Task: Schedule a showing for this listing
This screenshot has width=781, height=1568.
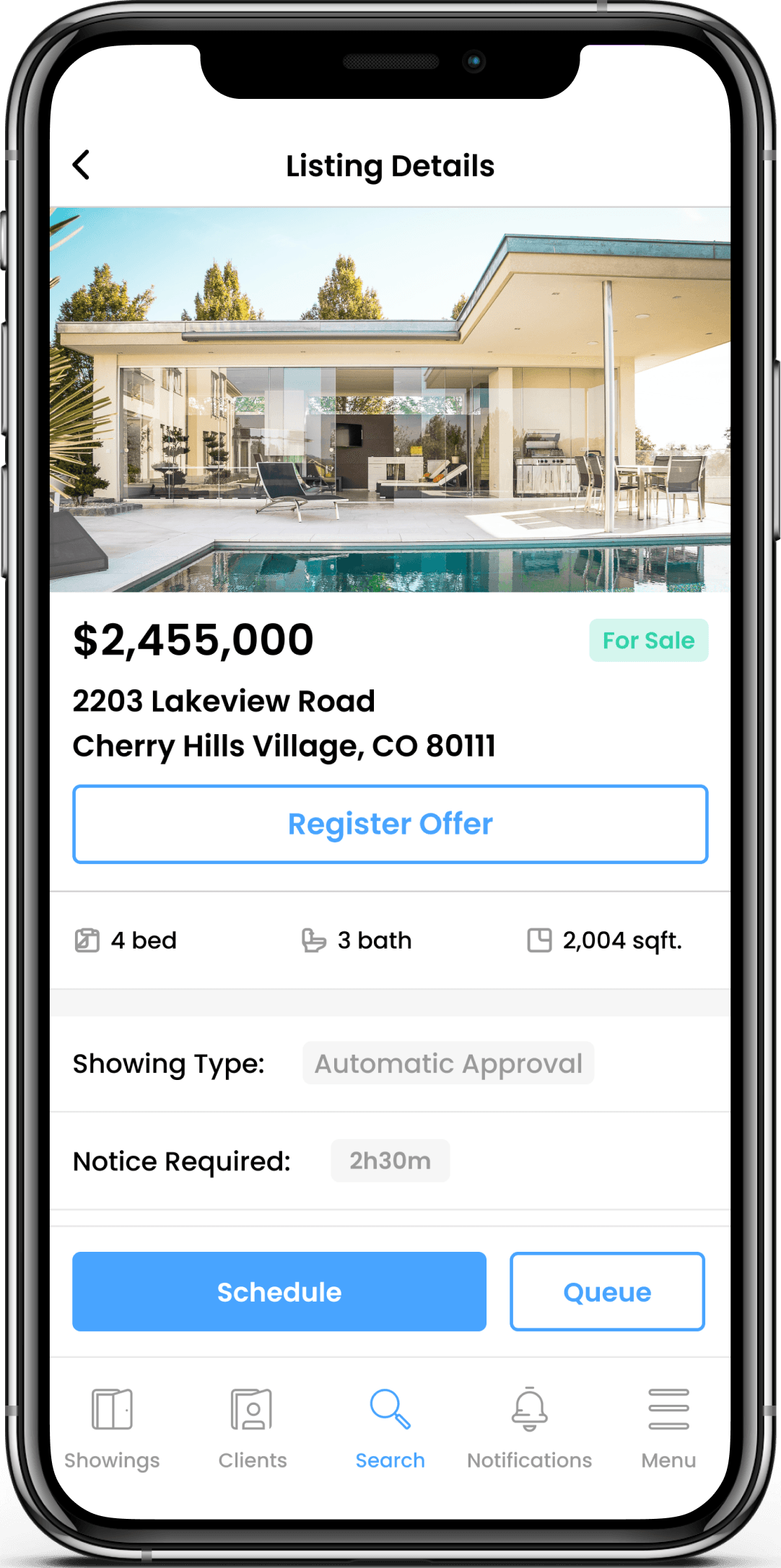Action: tap(279, 1292)
